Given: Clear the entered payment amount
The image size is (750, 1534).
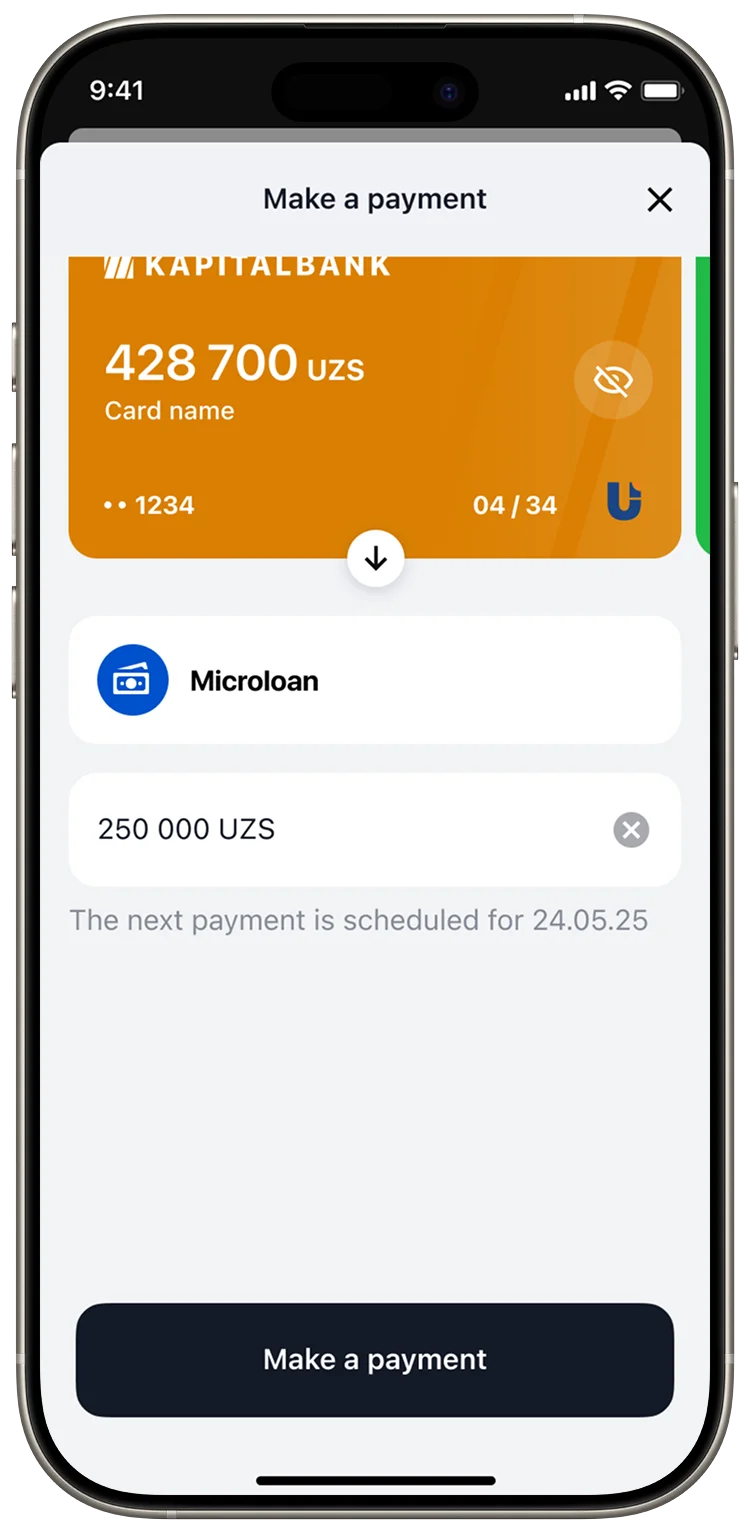Looking at the screenshot, I should pos(631,830).
